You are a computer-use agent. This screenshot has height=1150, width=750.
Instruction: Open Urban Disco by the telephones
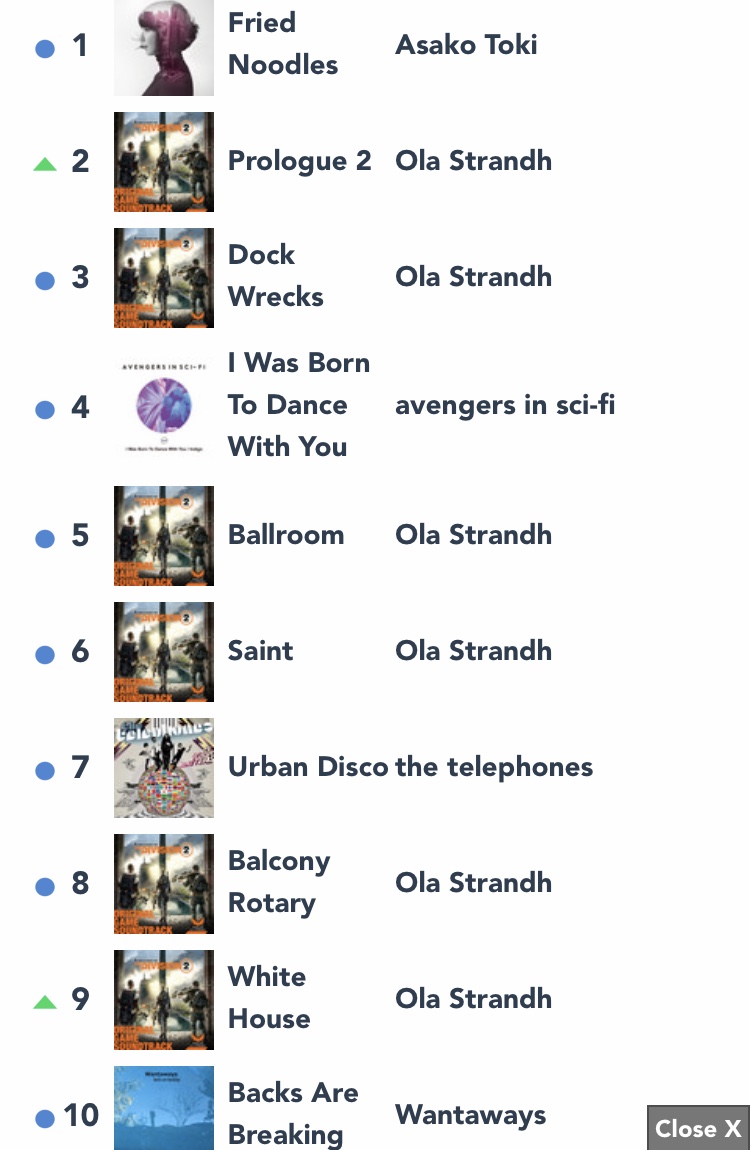click(x=308, y=767)
